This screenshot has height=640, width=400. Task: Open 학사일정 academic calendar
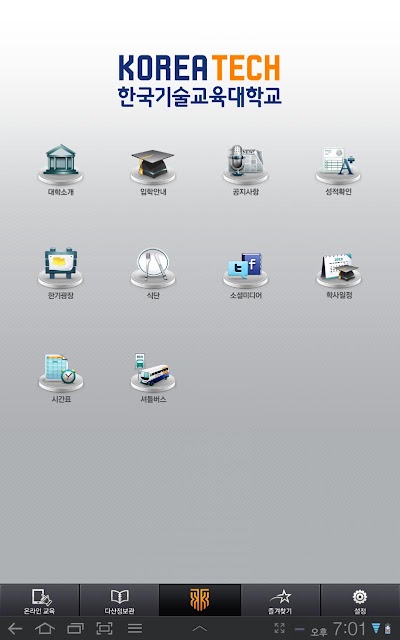[x=339, y=273]
